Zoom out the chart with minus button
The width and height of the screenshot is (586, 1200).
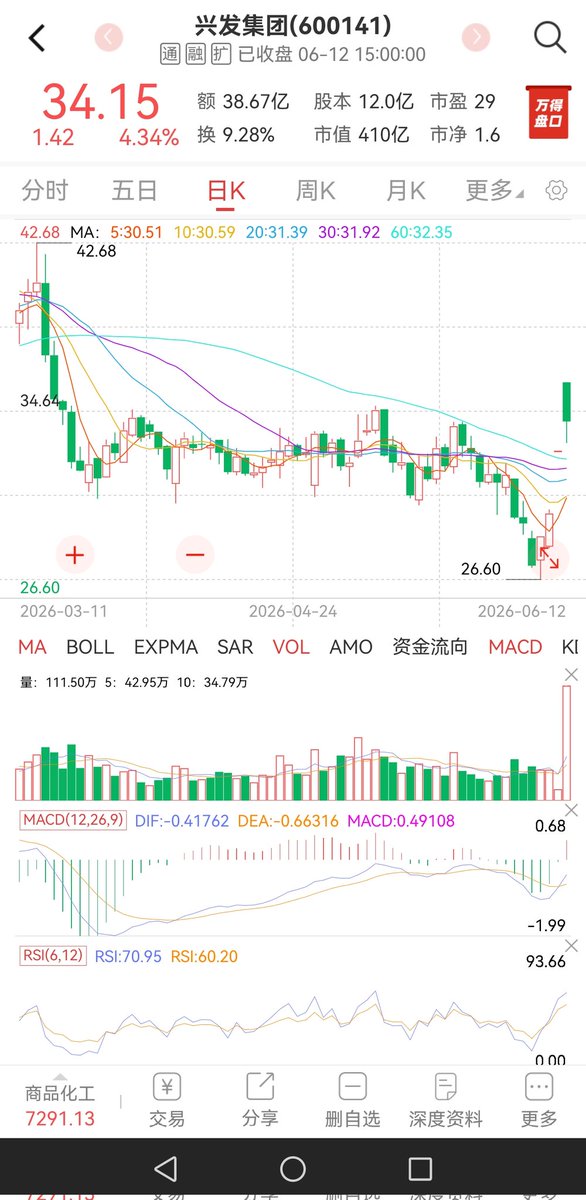pyautogui.click(x=194, y=553)
